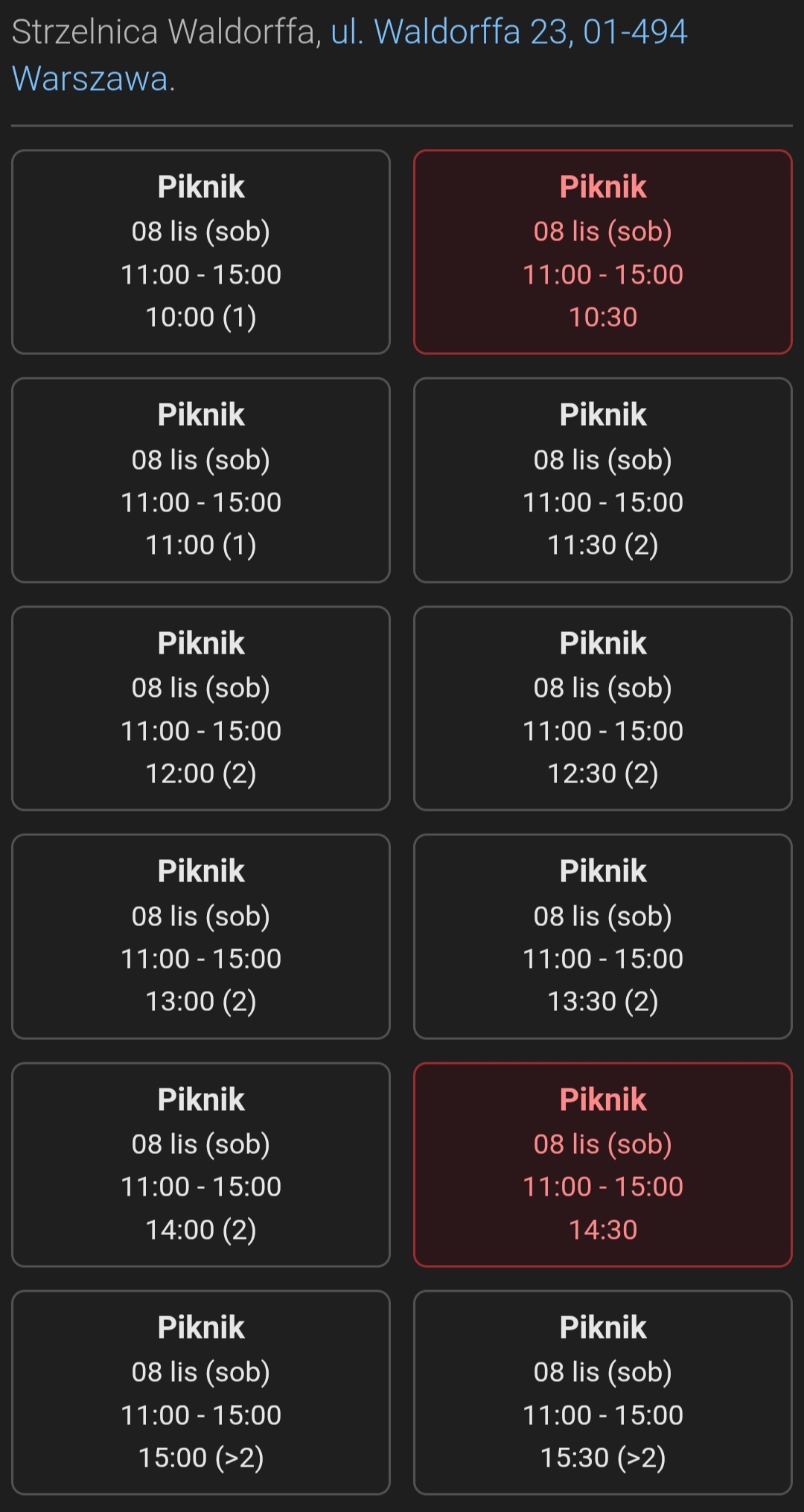Choose the Piknik slot at 15:00 (>2)
Image resolution: width=804 pixels, height=1512 pixels.
(201, 1392)
